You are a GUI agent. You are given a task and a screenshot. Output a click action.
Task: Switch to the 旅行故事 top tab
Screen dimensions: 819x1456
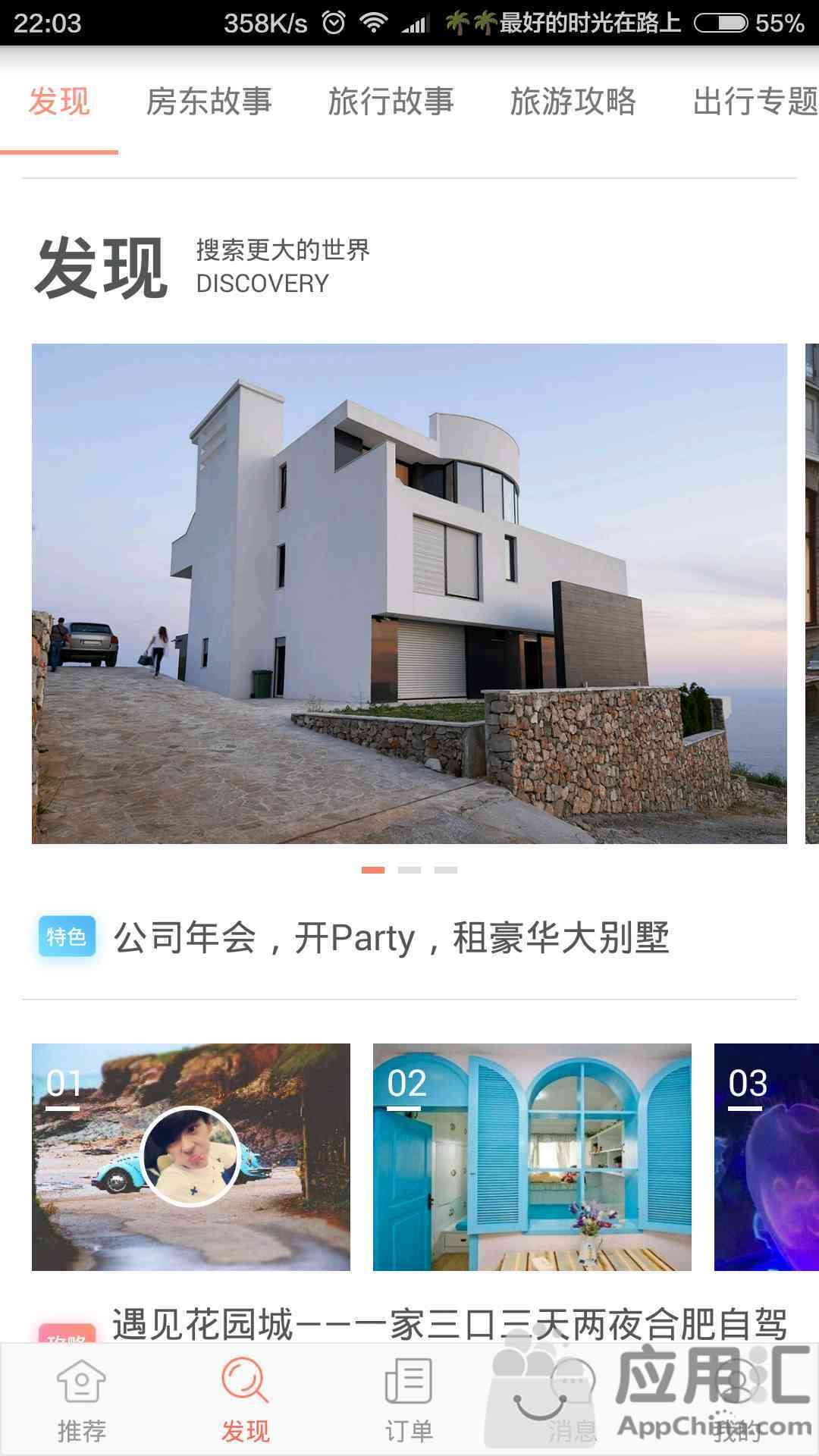pyautogui.click(x=391, y=102)
